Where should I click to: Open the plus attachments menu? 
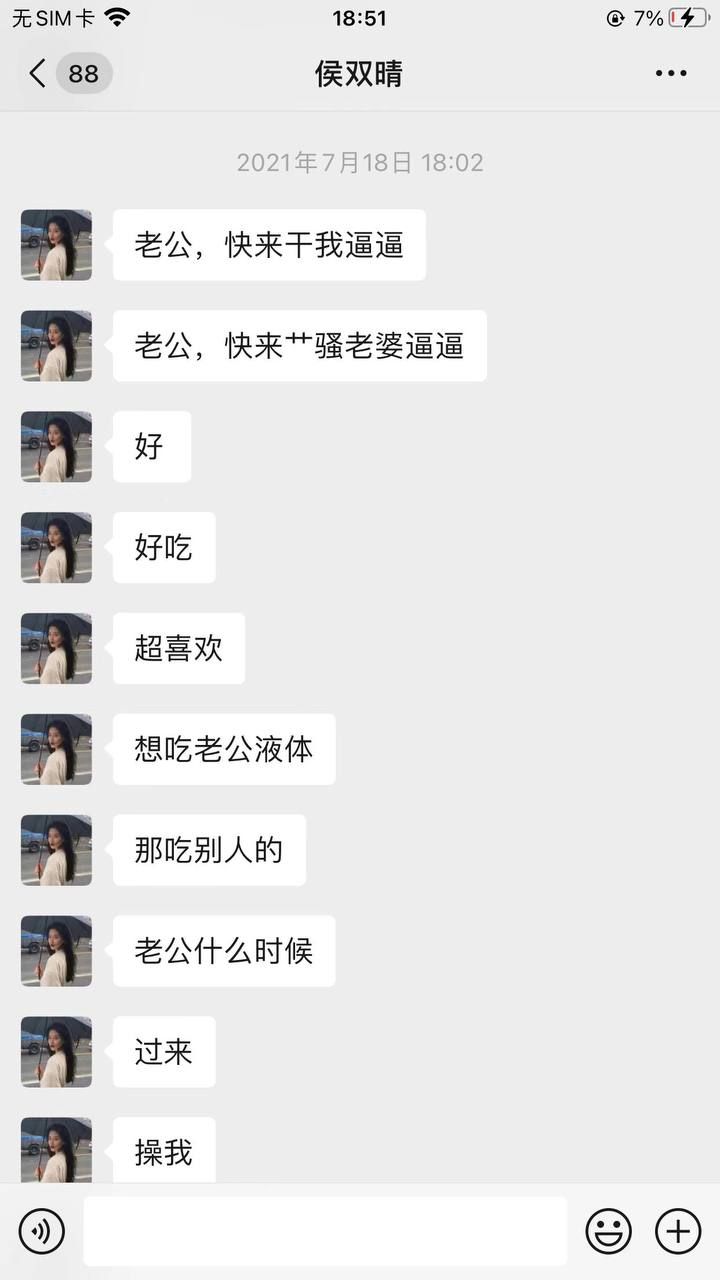point(678,1231)
